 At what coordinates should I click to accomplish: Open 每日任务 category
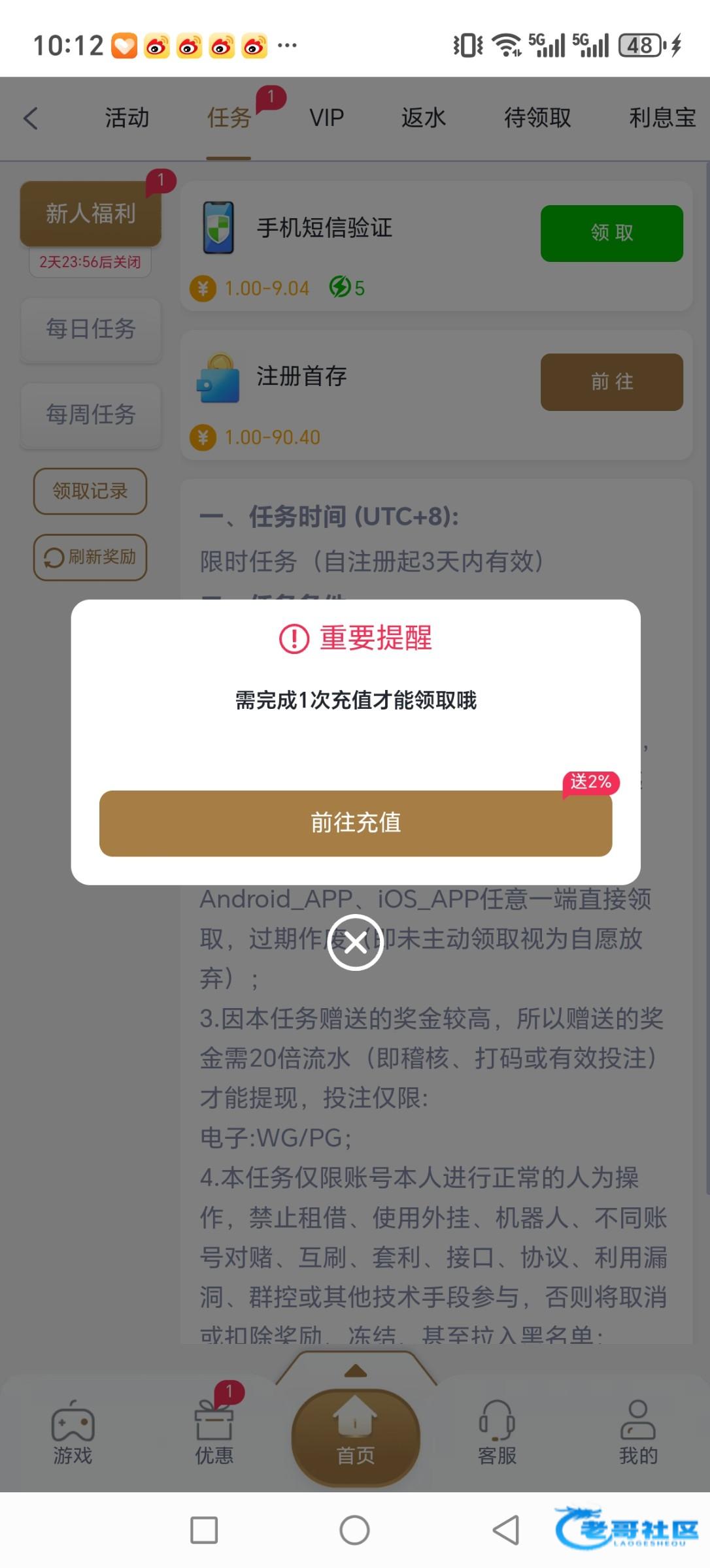coord(90,329)
